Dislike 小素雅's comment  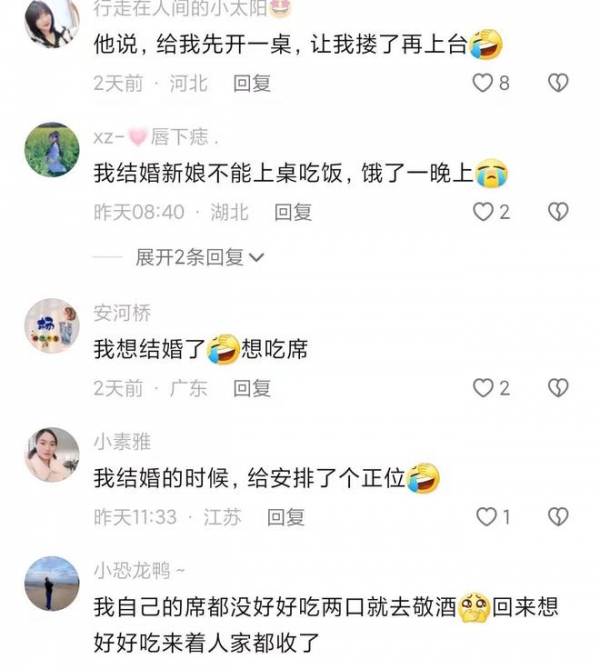pyautogui.click(x=558, y=517)
